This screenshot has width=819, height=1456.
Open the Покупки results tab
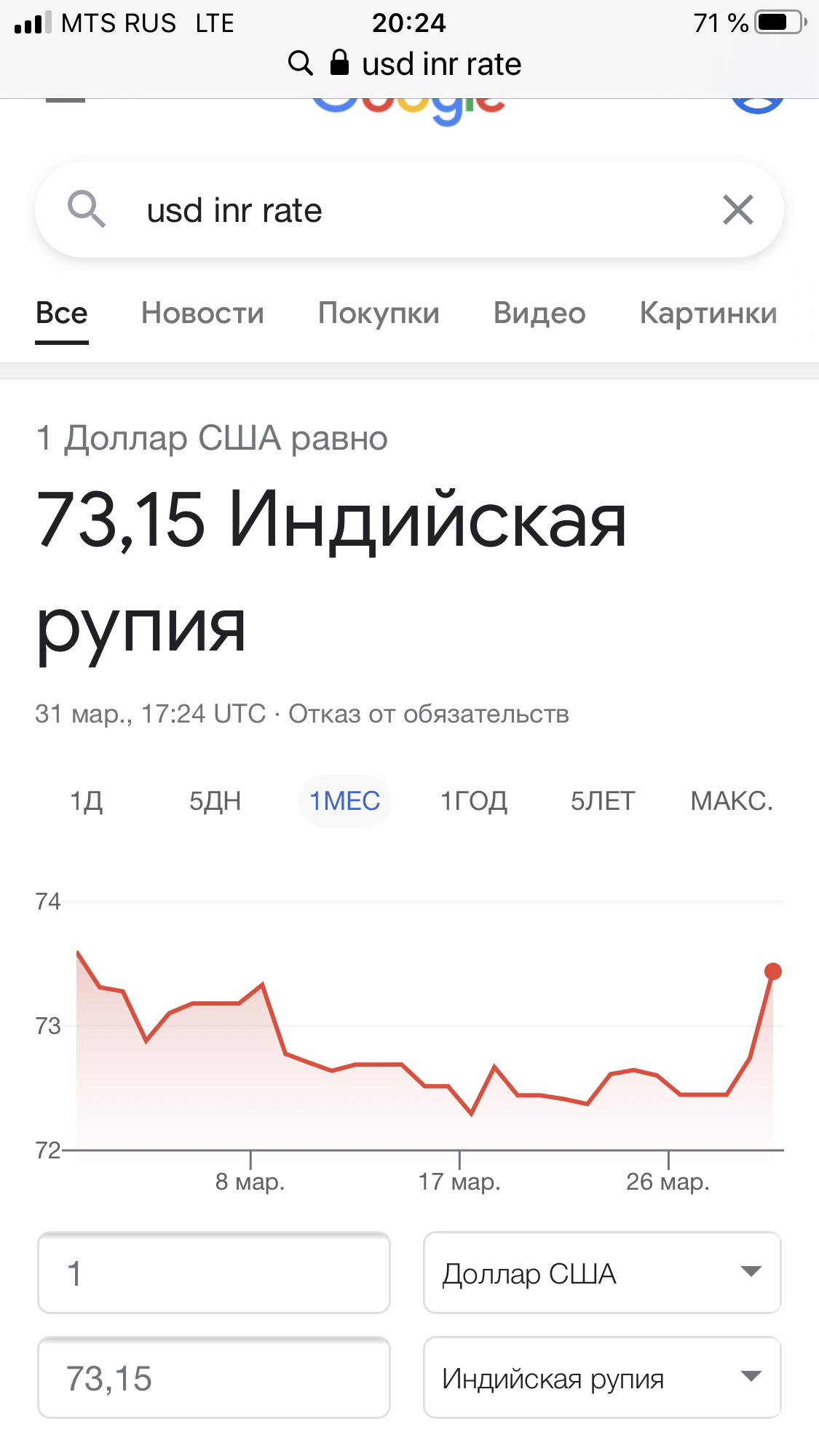point(379,314)
